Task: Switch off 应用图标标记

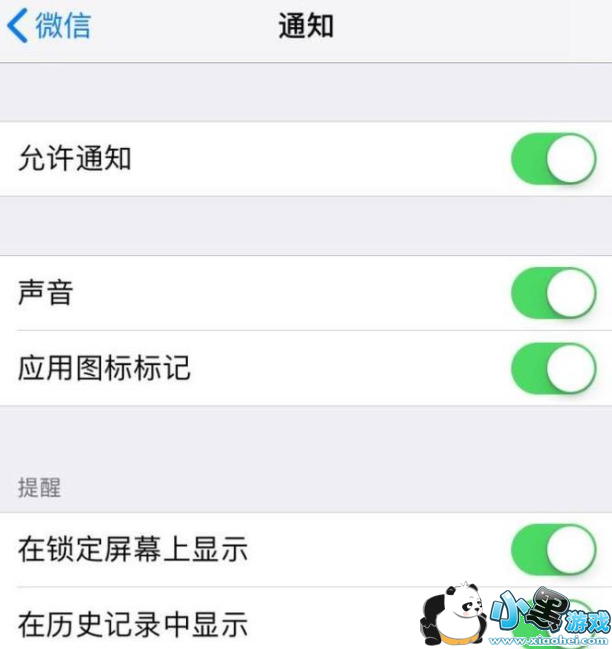Action: tap(553, 368)
